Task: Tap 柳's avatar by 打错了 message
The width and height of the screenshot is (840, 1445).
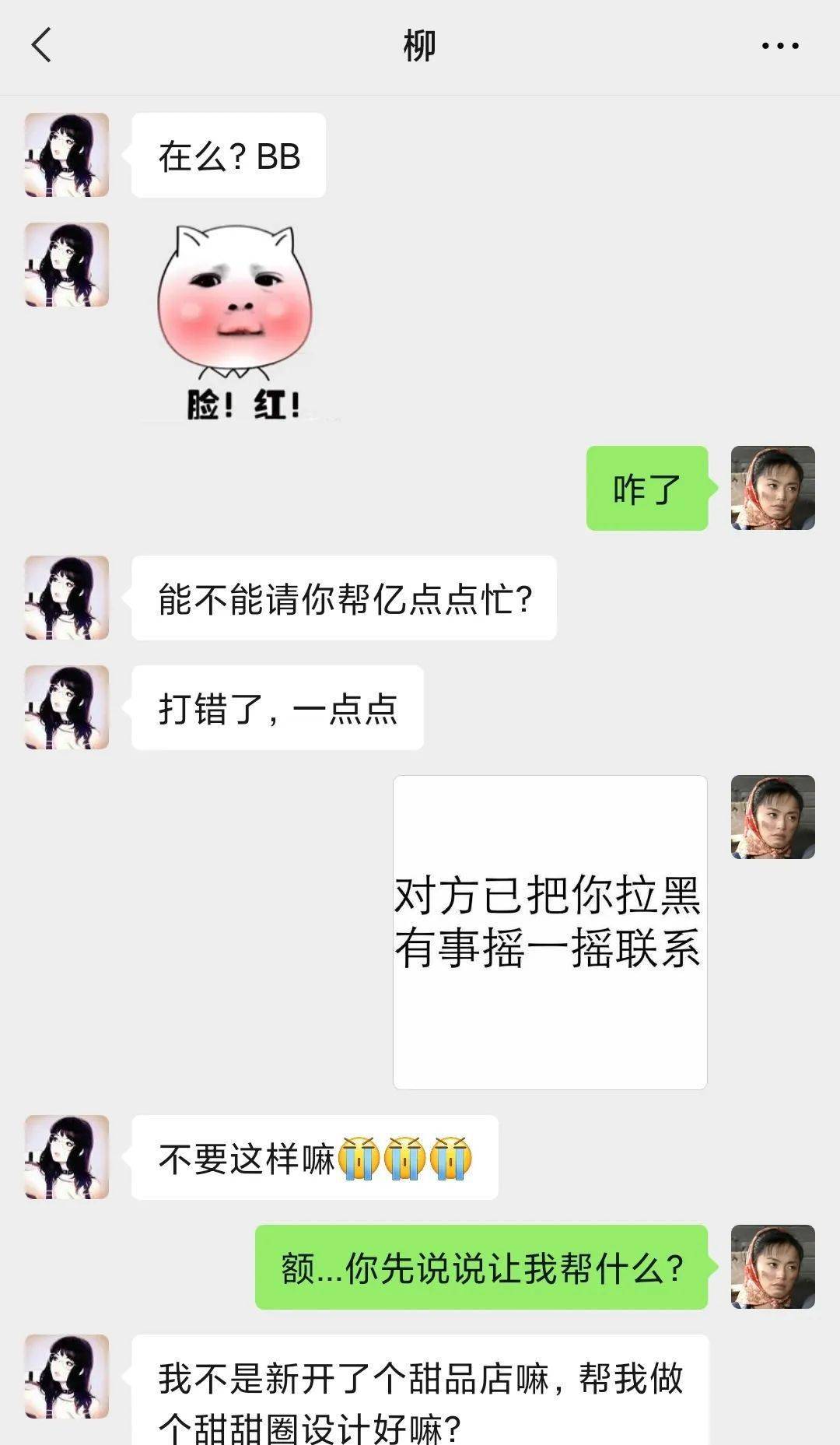Action: click(66, 707)
